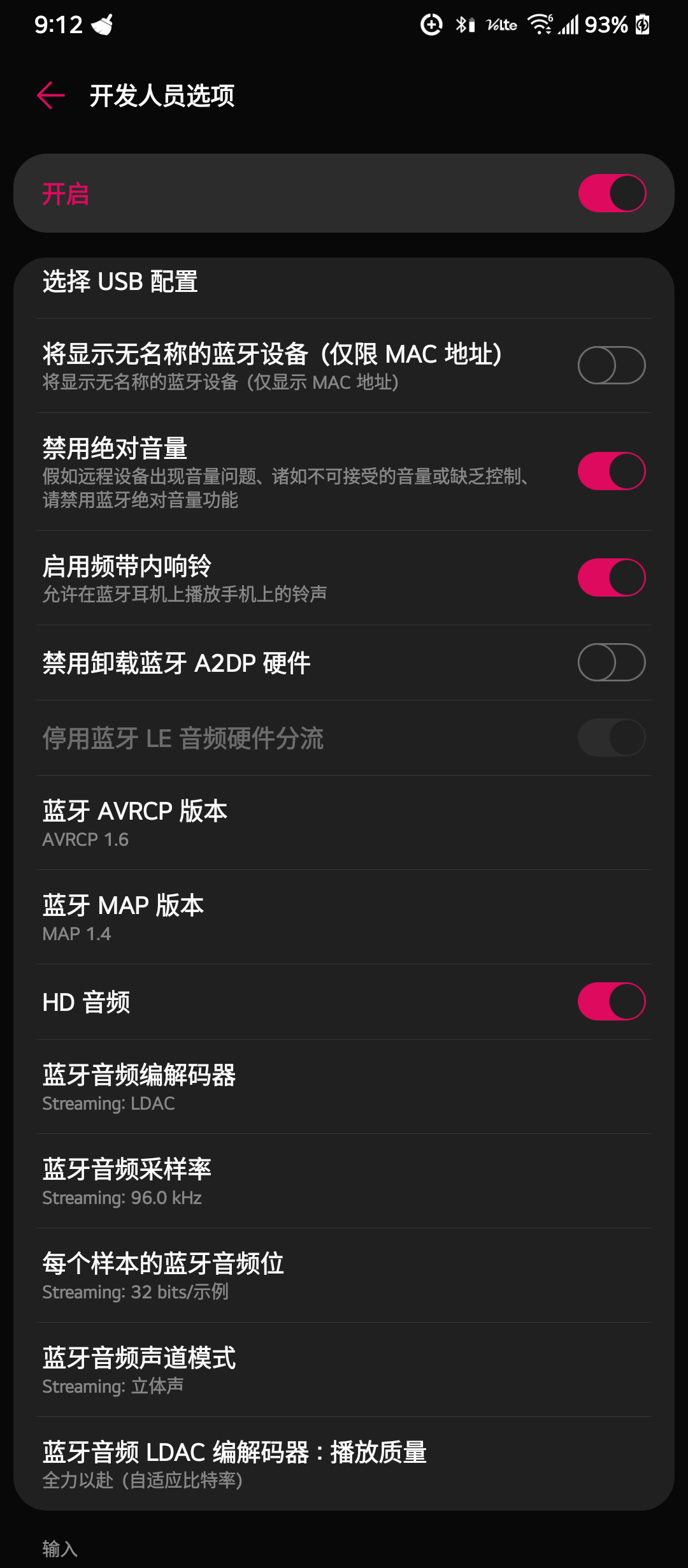Open 蓝牙音频声道模式
Screen dimensions: 688x1568
(x=344, y=1370)
